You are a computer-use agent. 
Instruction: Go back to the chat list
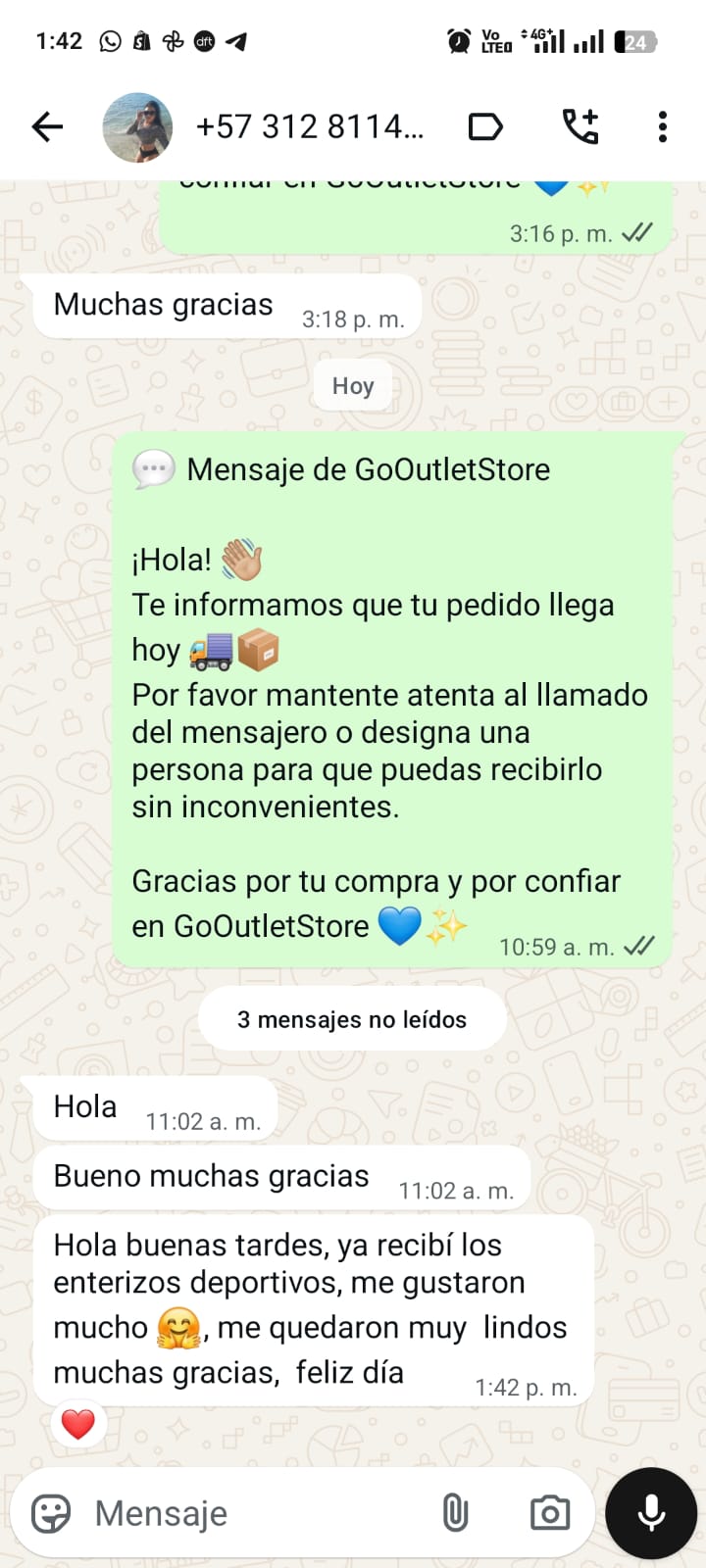[47, 126]
